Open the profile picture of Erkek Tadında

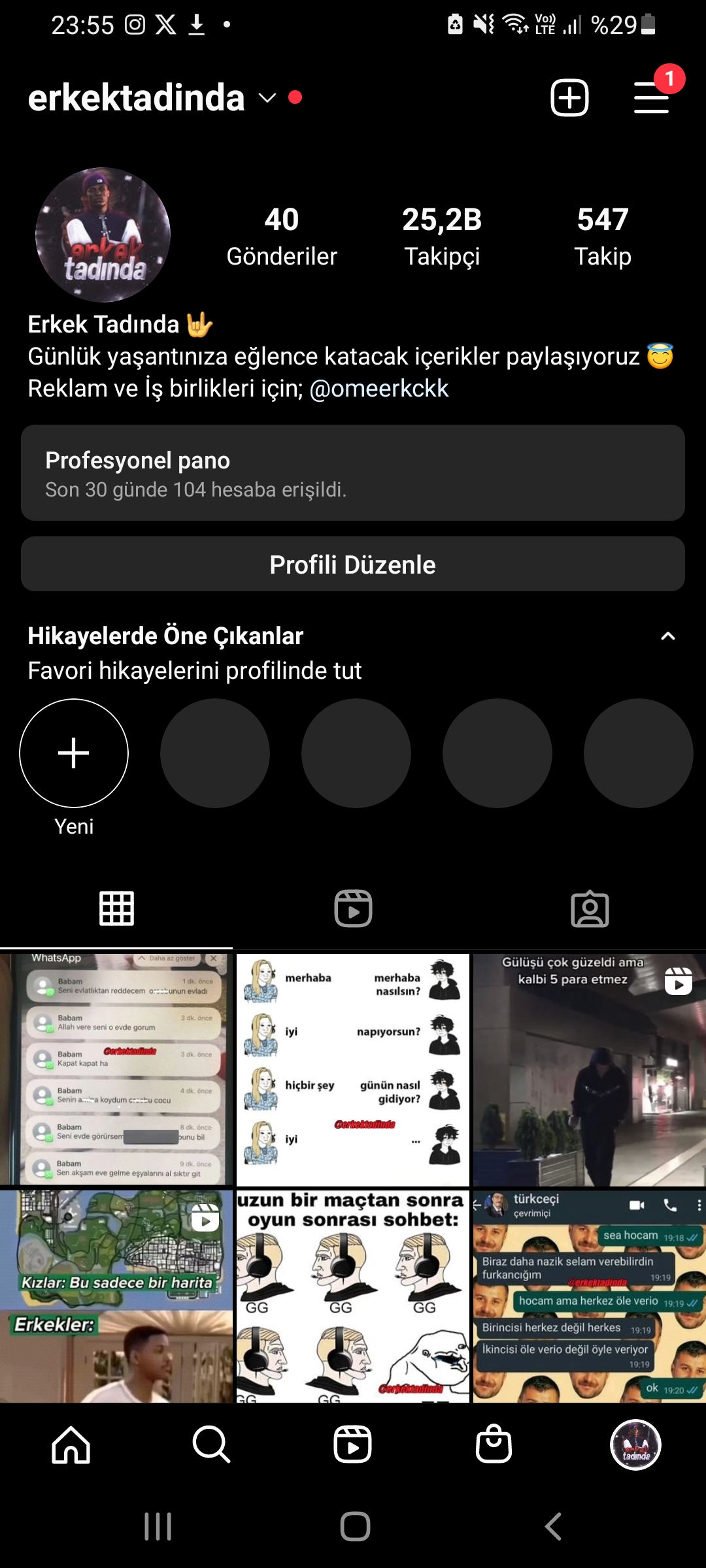tap(103, 235)
